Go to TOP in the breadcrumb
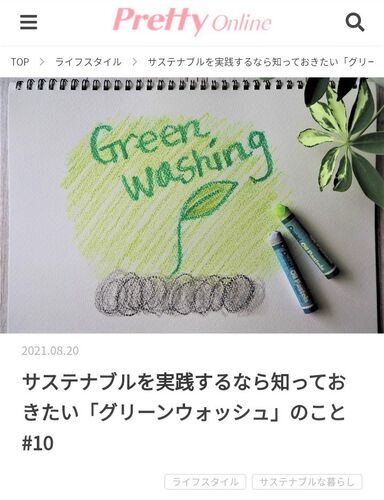Screen dimensions: 384x500 click(x=20, y=62)
